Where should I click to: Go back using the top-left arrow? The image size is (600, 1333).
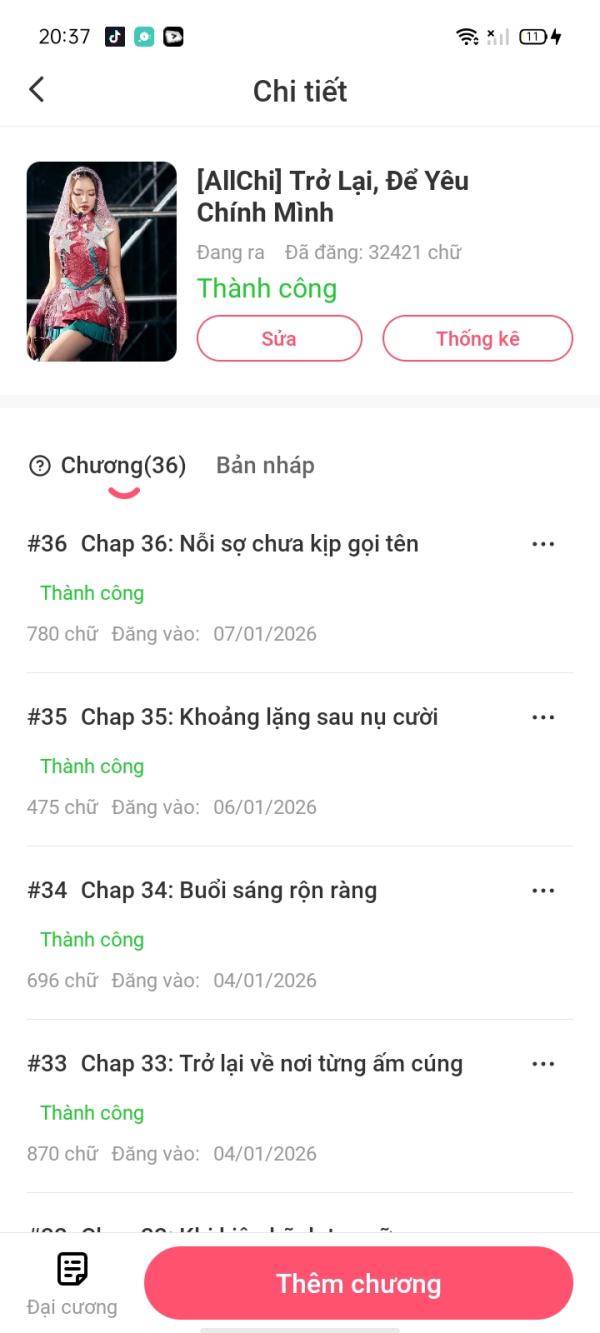[37, 90]
